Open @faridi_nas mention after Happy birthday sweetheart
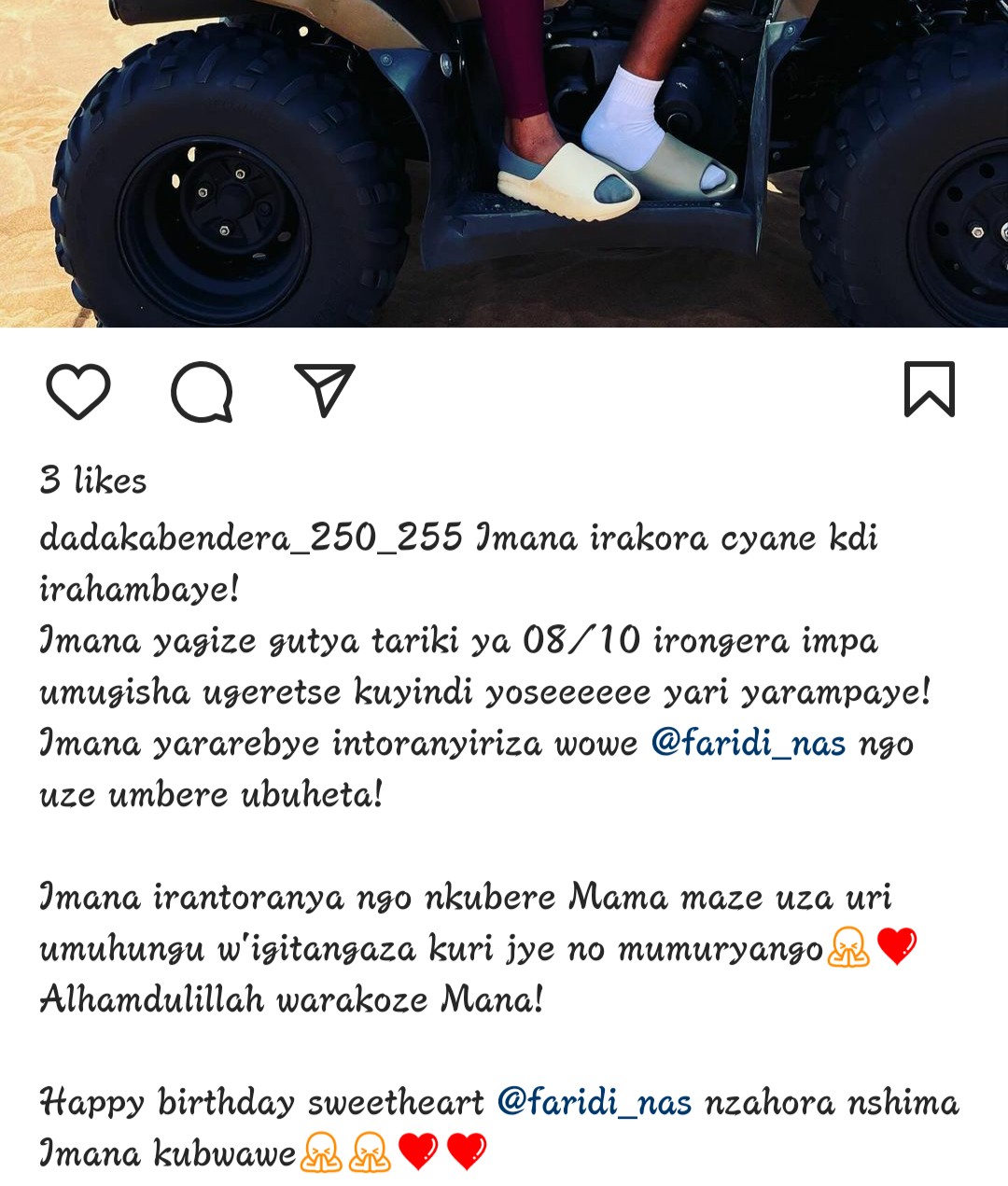1008x1186 pixels. click(x=595, y=1102)
